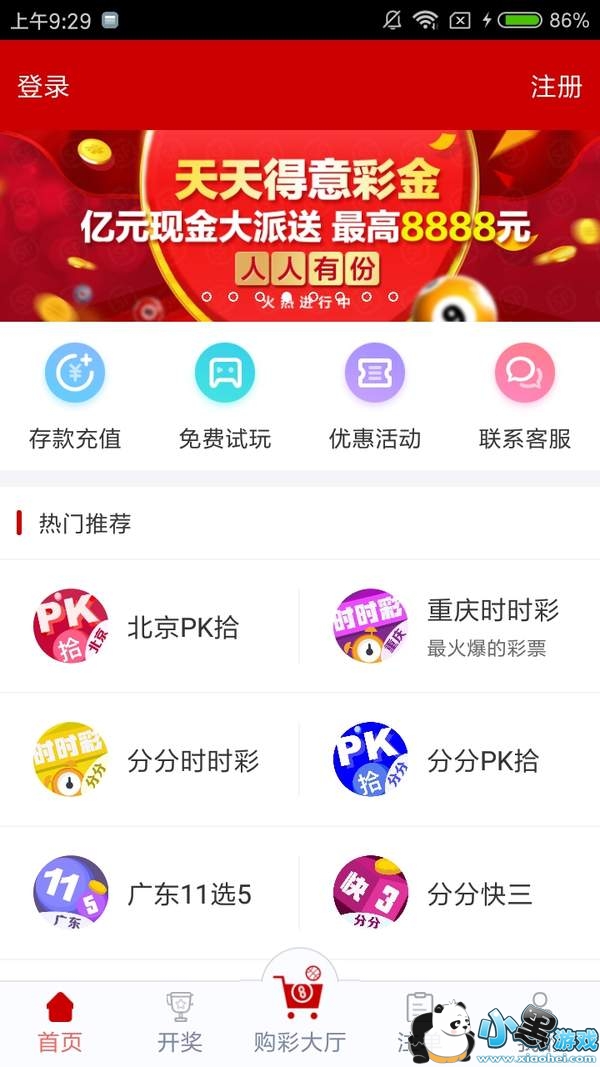Tap 登录 to log in
This screenshot has width=600, height=1067.
click(x=43, y=86)
